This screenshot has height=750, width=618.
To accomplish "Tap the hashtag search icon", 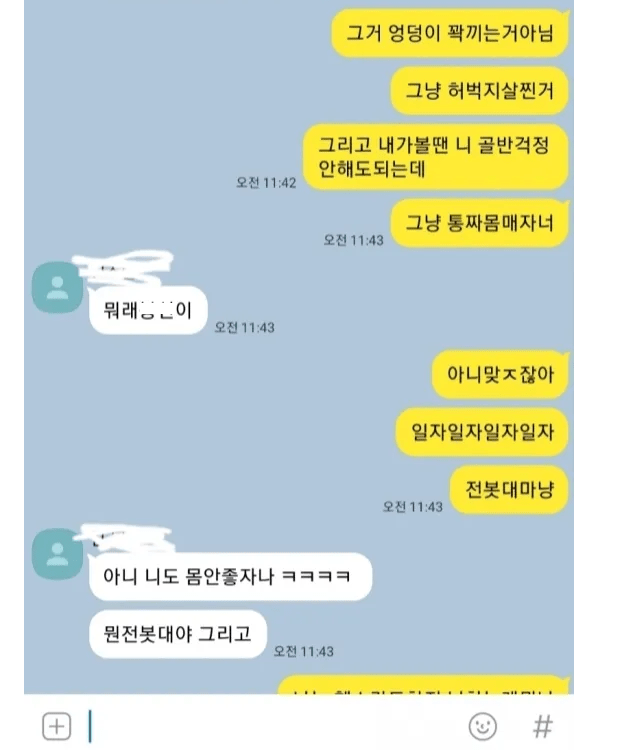I will coord(543,726).
